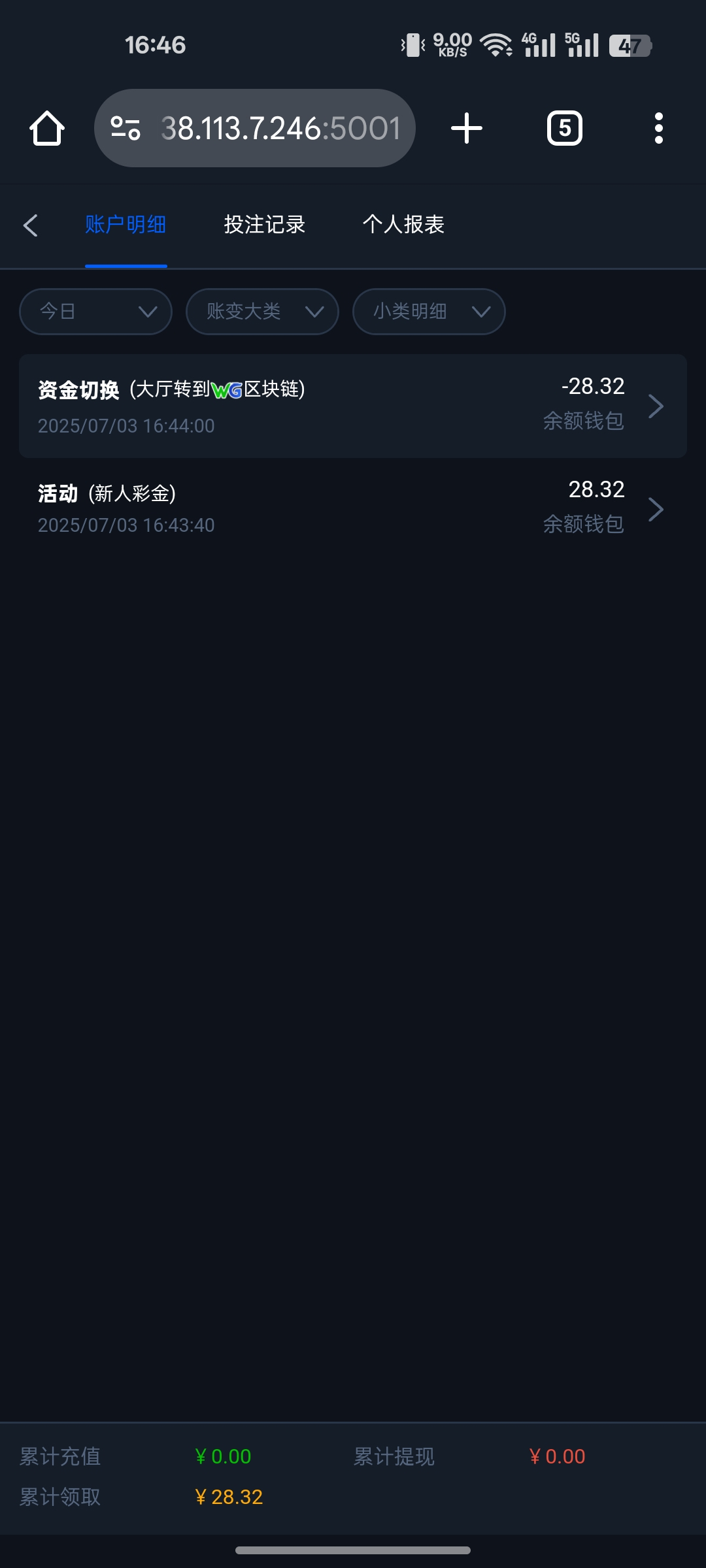Show the open tabs switcher

pos(565,128)
